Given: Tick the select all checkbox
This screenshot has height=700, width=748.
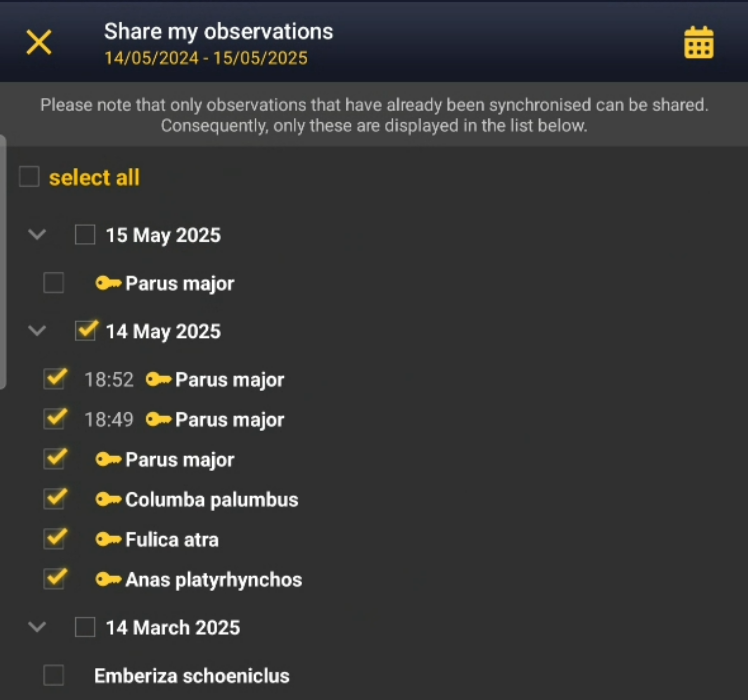Looking at the screenshot, I should pos(30,178).
